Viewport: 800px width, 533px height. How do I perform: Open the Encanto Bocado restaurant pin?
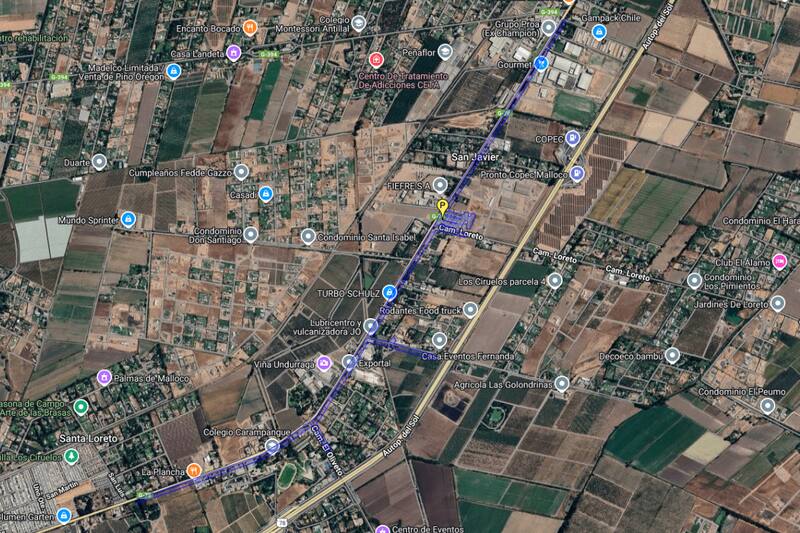click(x=250, y=27)
